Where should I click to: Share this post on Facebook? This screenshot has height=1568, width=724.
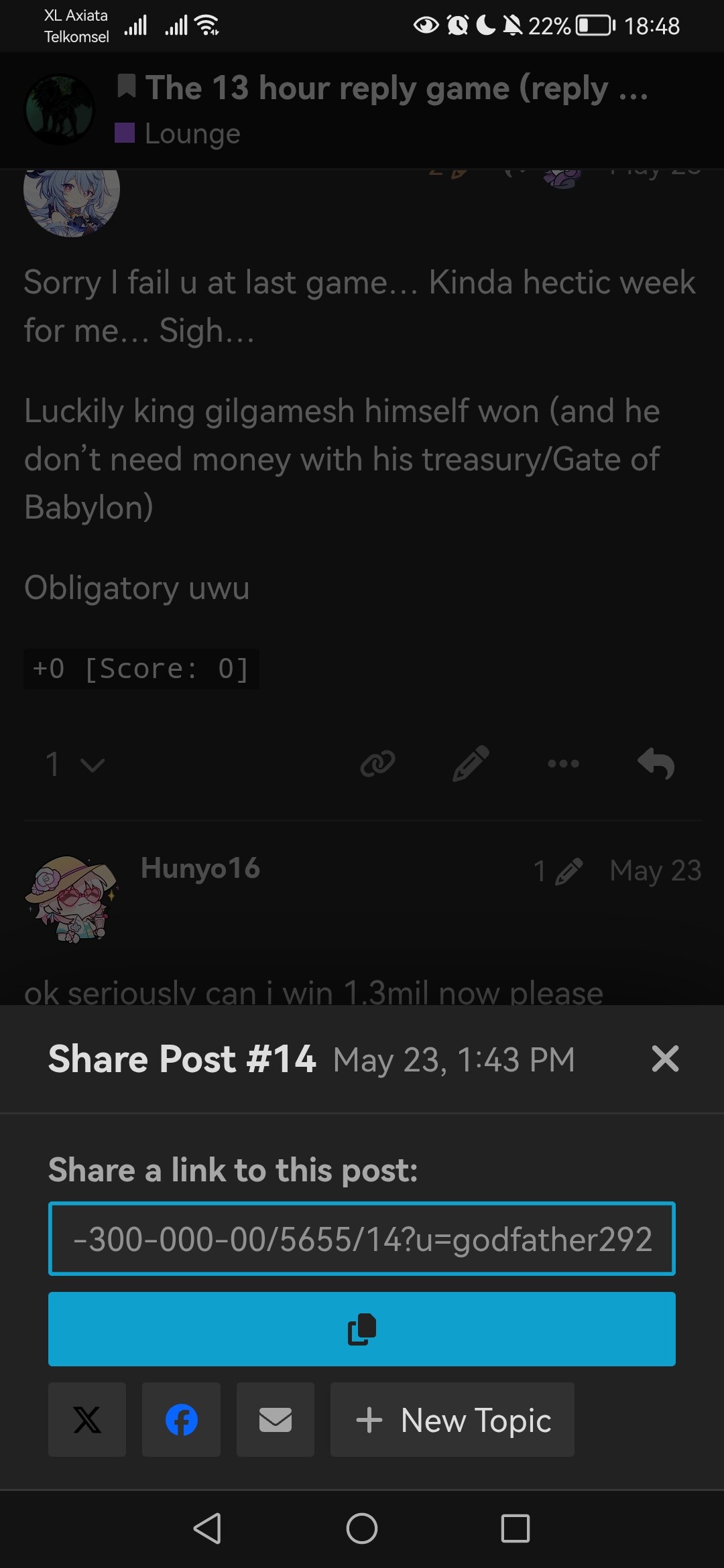click(x=181, y=1419)
